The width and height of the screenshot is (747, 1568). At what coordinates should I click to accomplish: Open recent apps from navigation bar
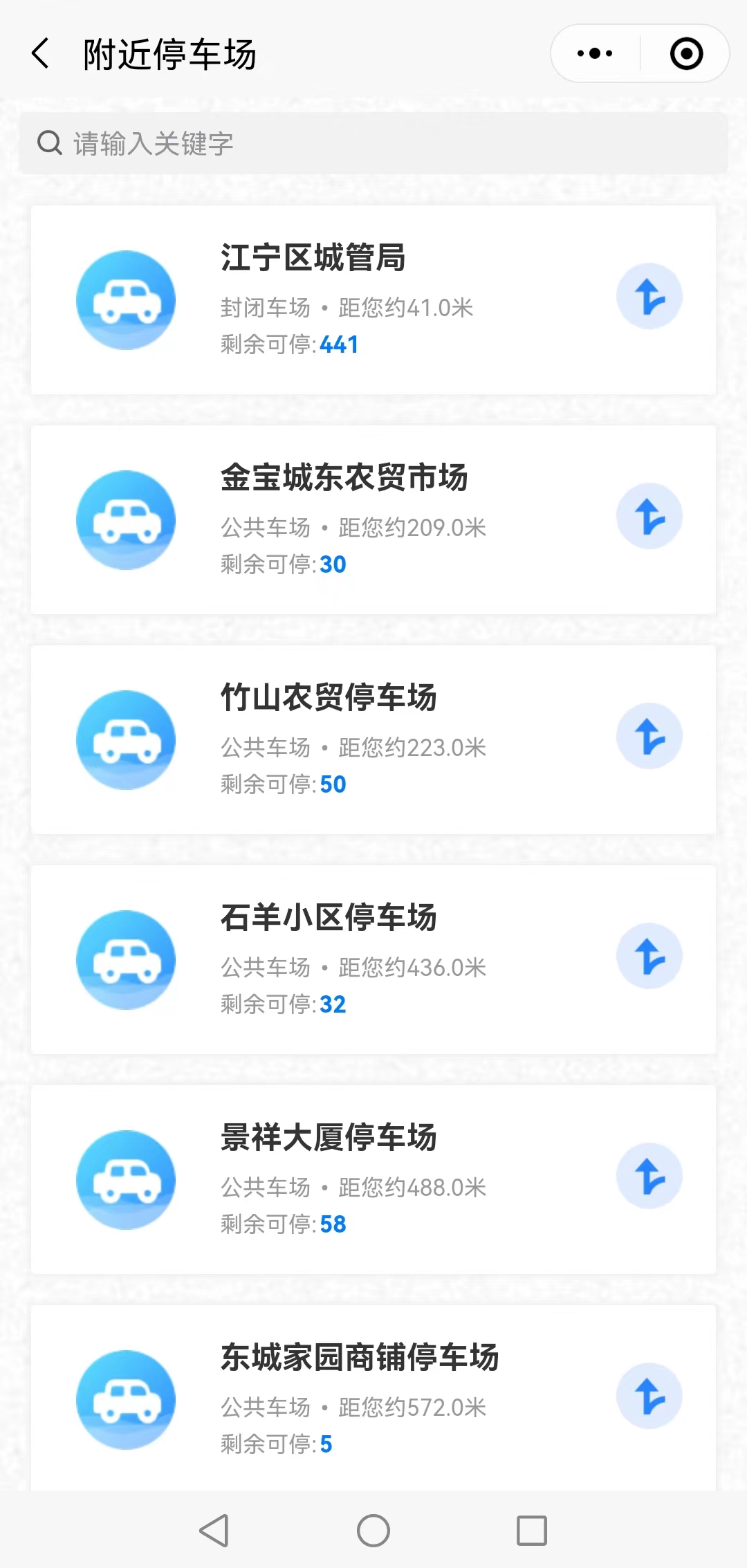tap(532, 1531)
